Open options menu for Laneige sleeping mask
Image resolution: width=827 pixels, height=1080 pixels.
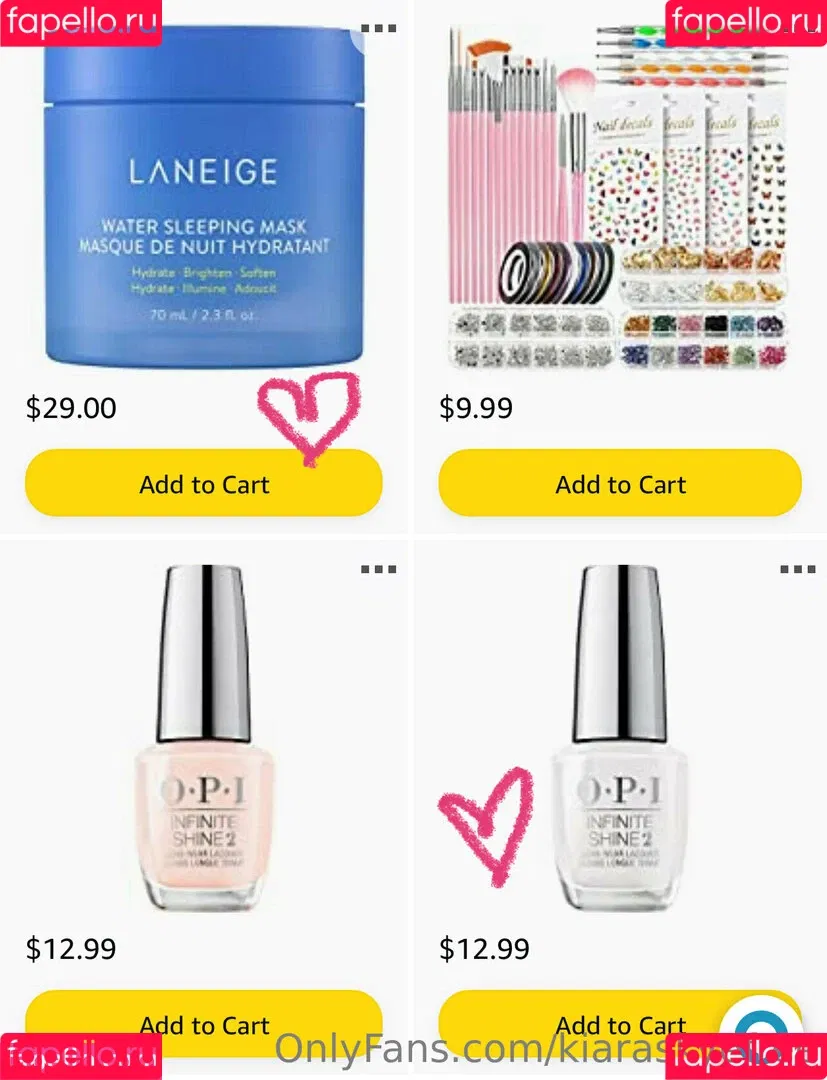[x=378, y=28]
